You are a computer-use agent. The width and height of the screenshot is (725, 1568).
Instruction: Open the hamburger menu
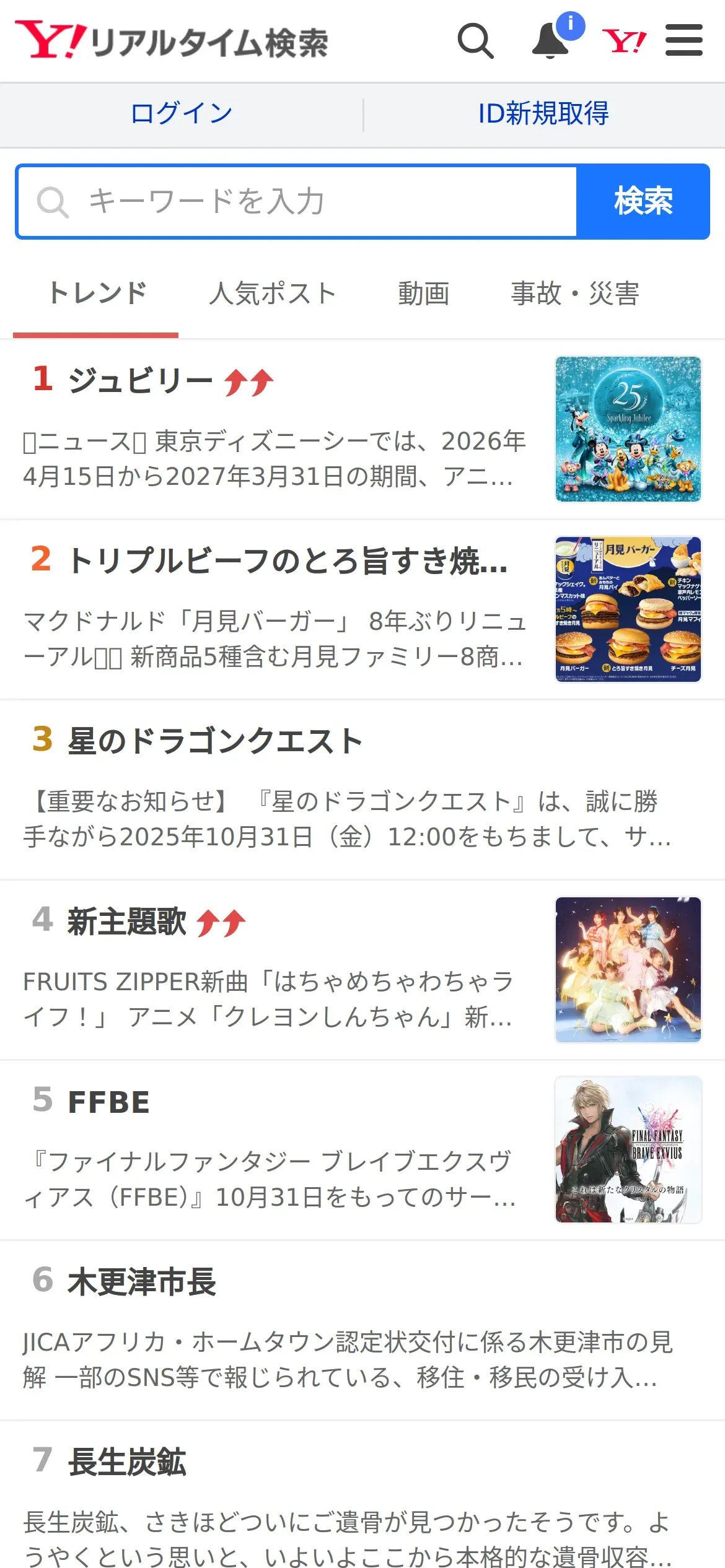pos(683,41)
